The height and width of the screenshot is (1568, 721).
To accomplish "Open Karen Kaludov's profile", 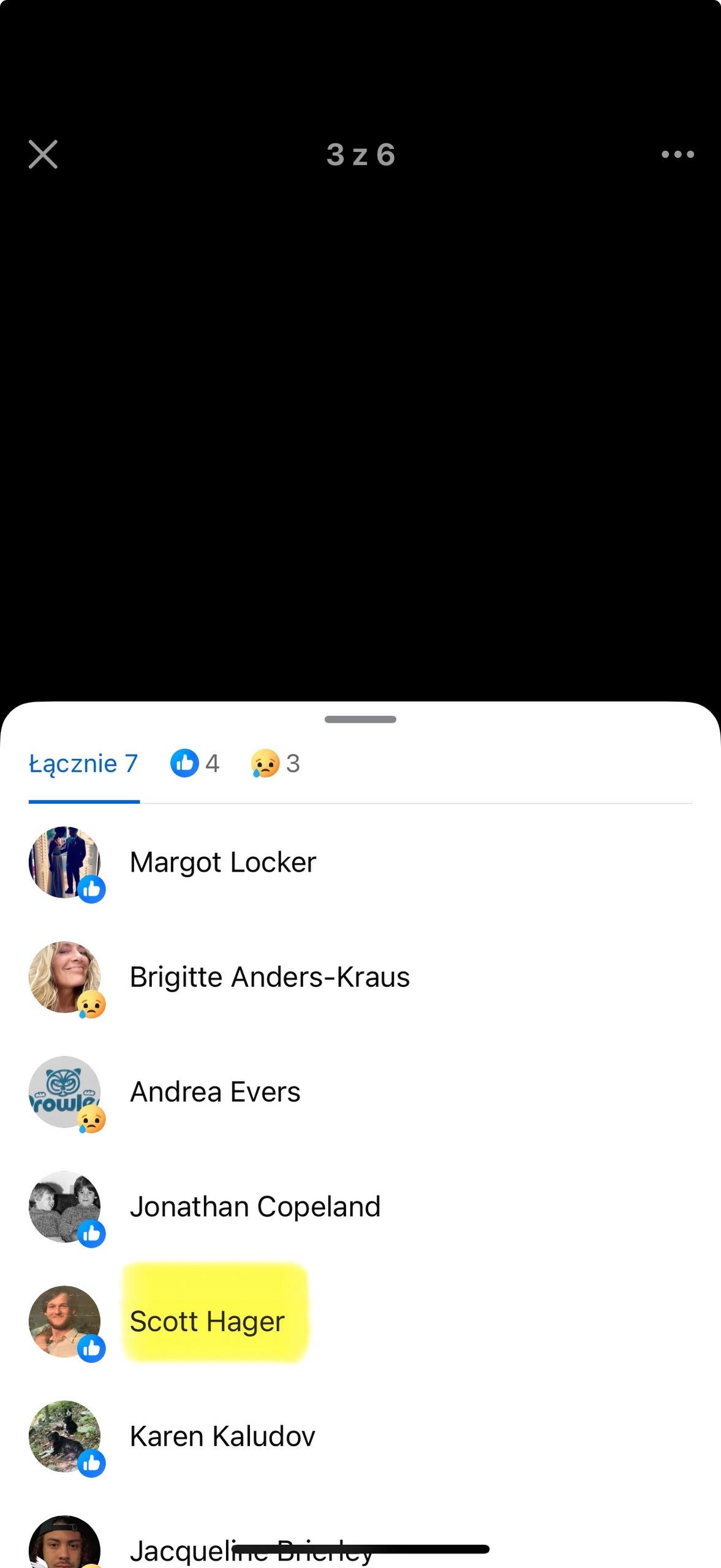I will click(x=222, y=1436).
